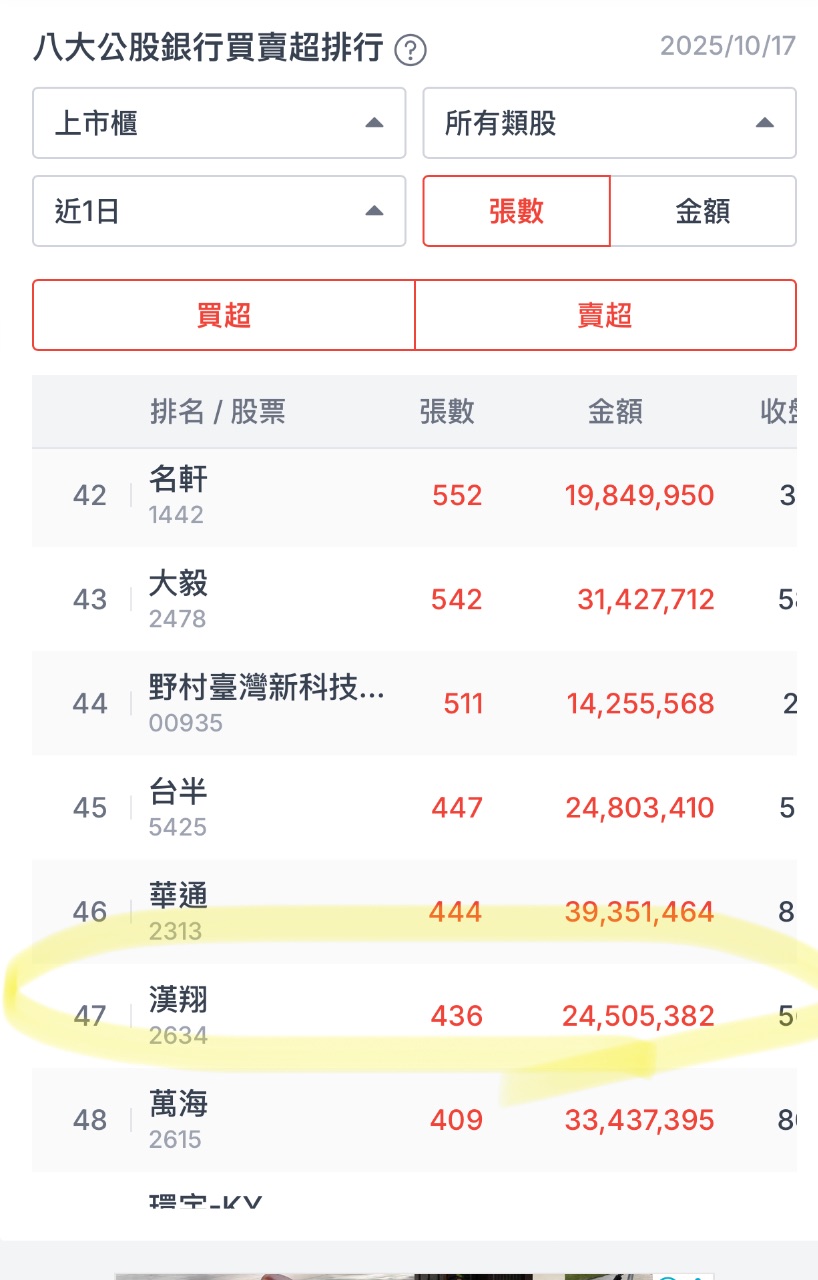Open the help icon beside 八大公股銀行買賣超排行
The height and width of the screenshot is (1280, 818).
point(410,50)
